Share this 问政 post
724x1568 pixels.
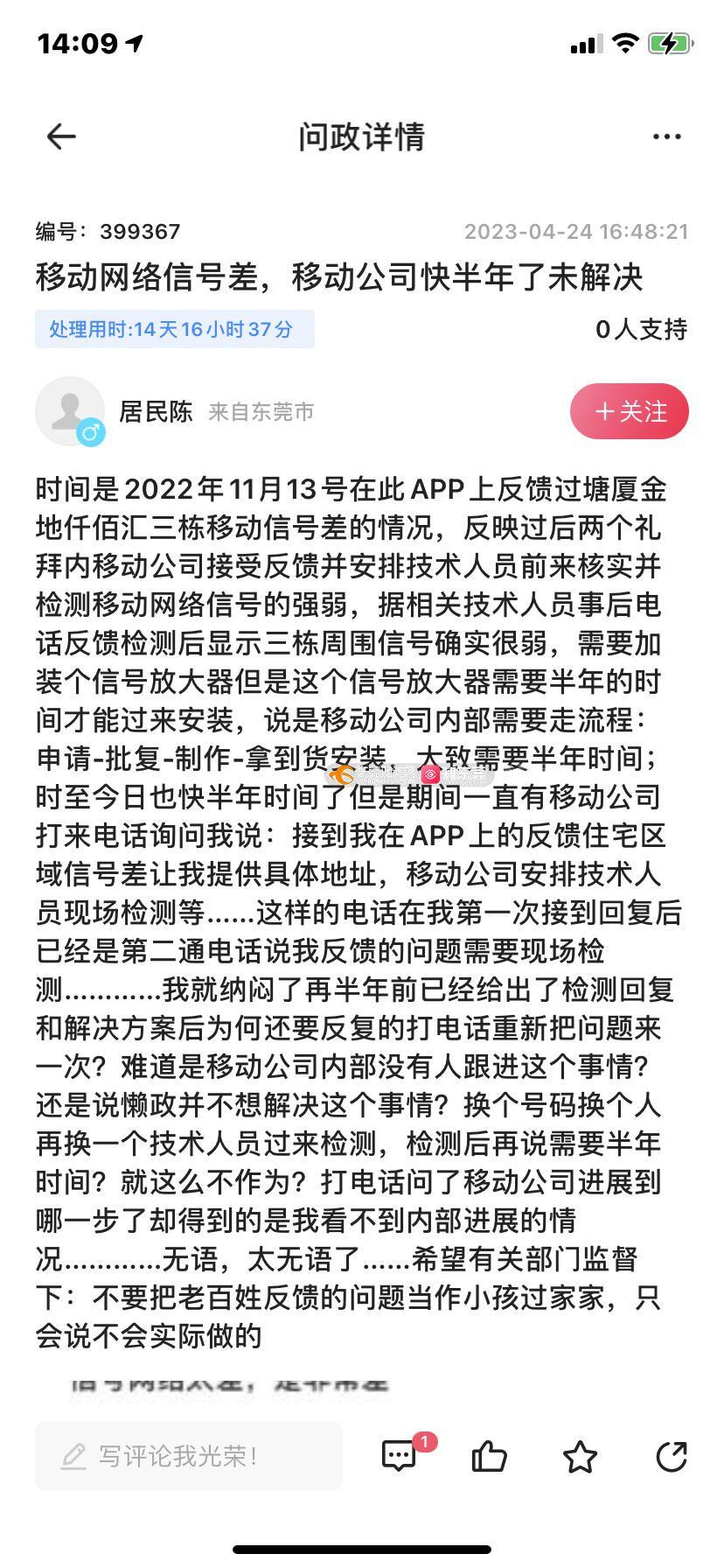[672, 1456]
